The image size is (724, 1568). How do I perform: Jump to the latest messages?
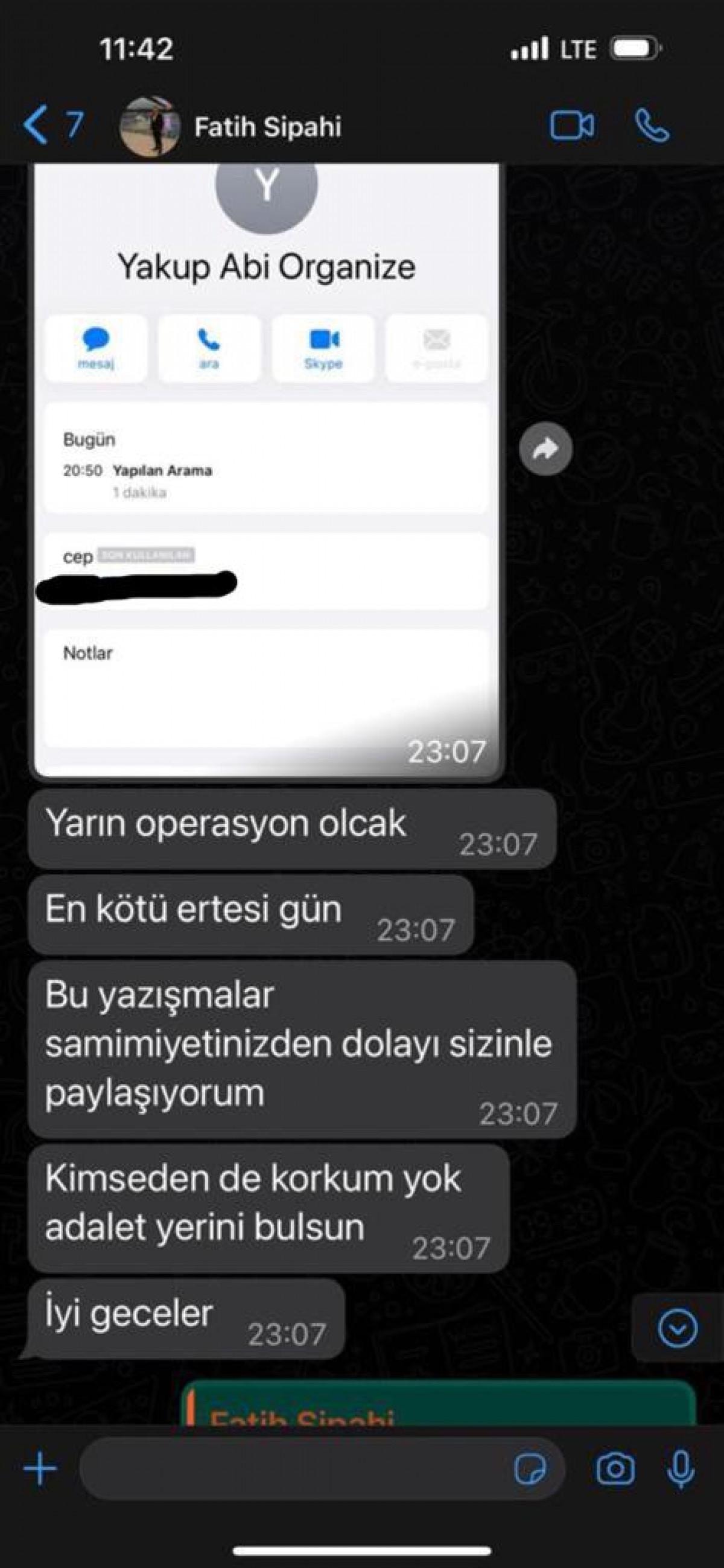677,1328
